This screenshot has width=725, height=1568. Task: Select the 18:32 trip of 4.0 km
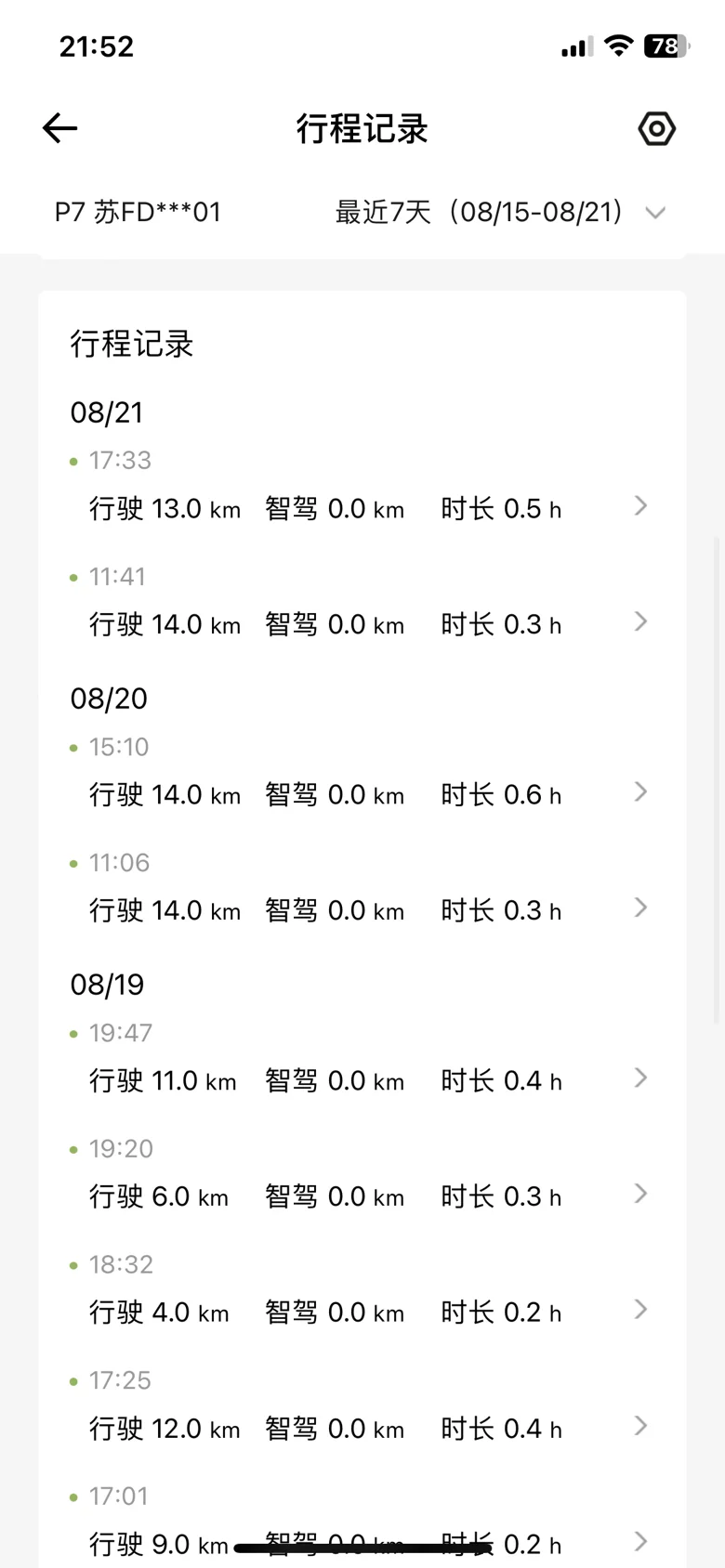[362, 1291]
